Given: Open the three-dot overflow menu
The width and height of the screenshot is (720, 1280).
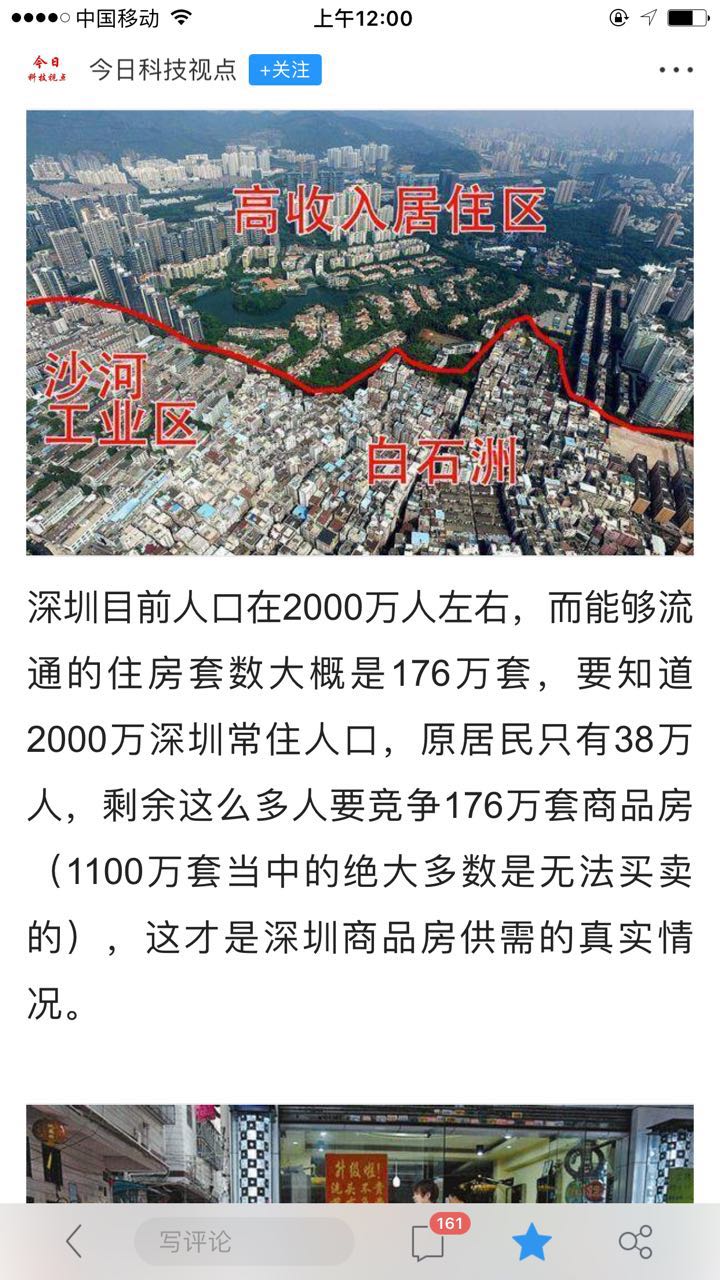Looking at the screenshot, I should [x=676, y=70].
